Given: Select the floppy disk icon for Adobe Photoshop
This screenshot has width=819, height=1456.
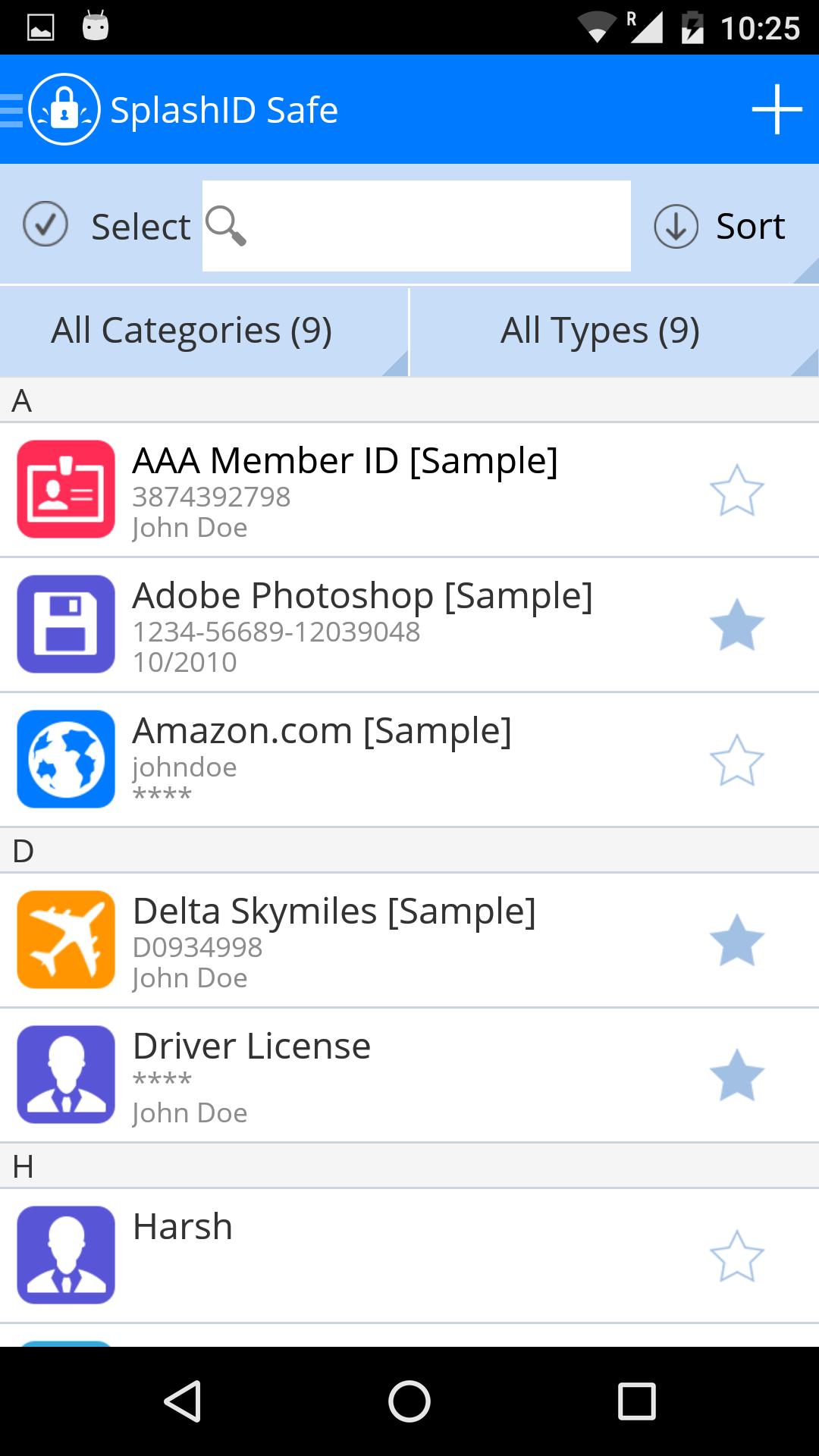Looking at the screenshot, I should tap(65, 625).
